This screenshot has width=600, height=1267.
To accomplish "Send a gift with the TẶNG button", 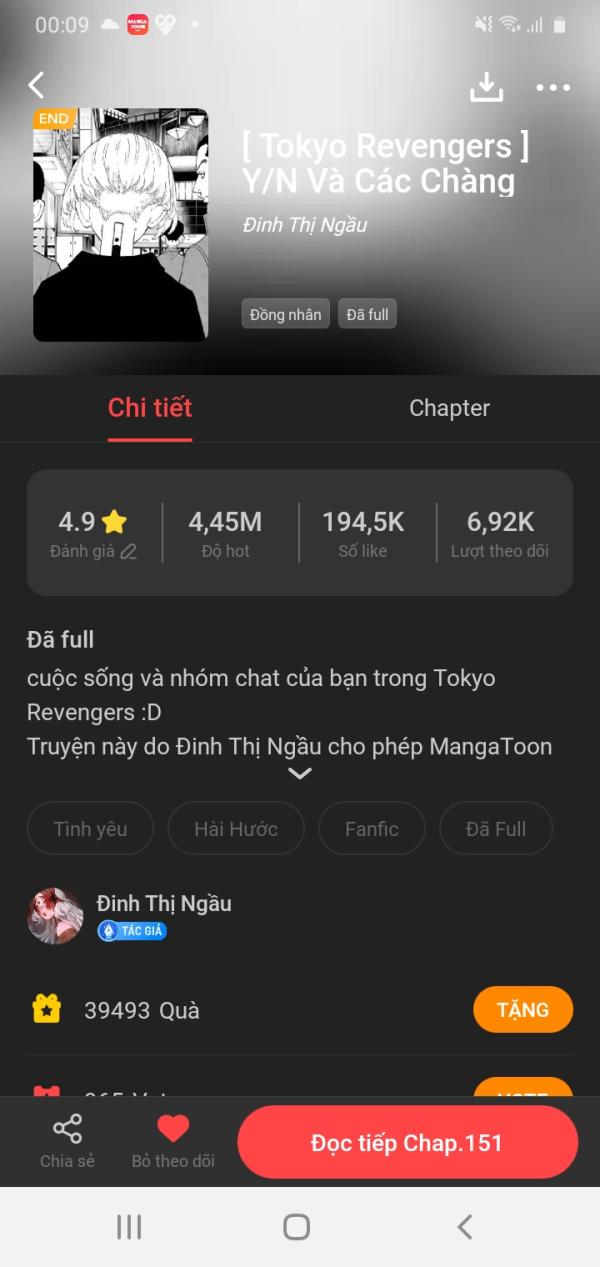I will click(x=522, y=1009).
